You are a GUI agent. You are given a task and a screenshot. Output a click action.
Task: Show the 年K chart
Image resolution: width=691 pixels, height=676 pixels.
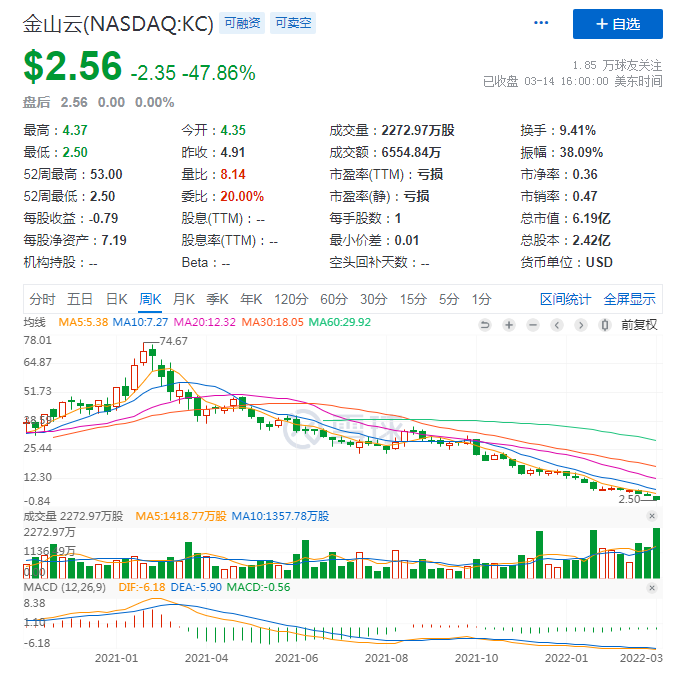tap(251, 299)
